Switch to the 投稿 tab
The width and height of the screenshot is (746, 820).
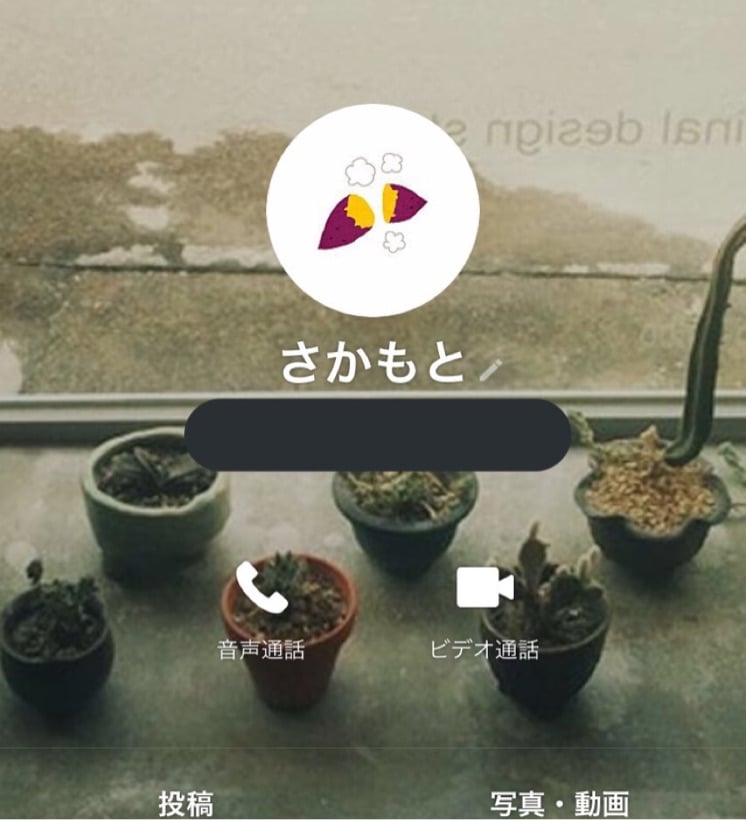point(186,801)
